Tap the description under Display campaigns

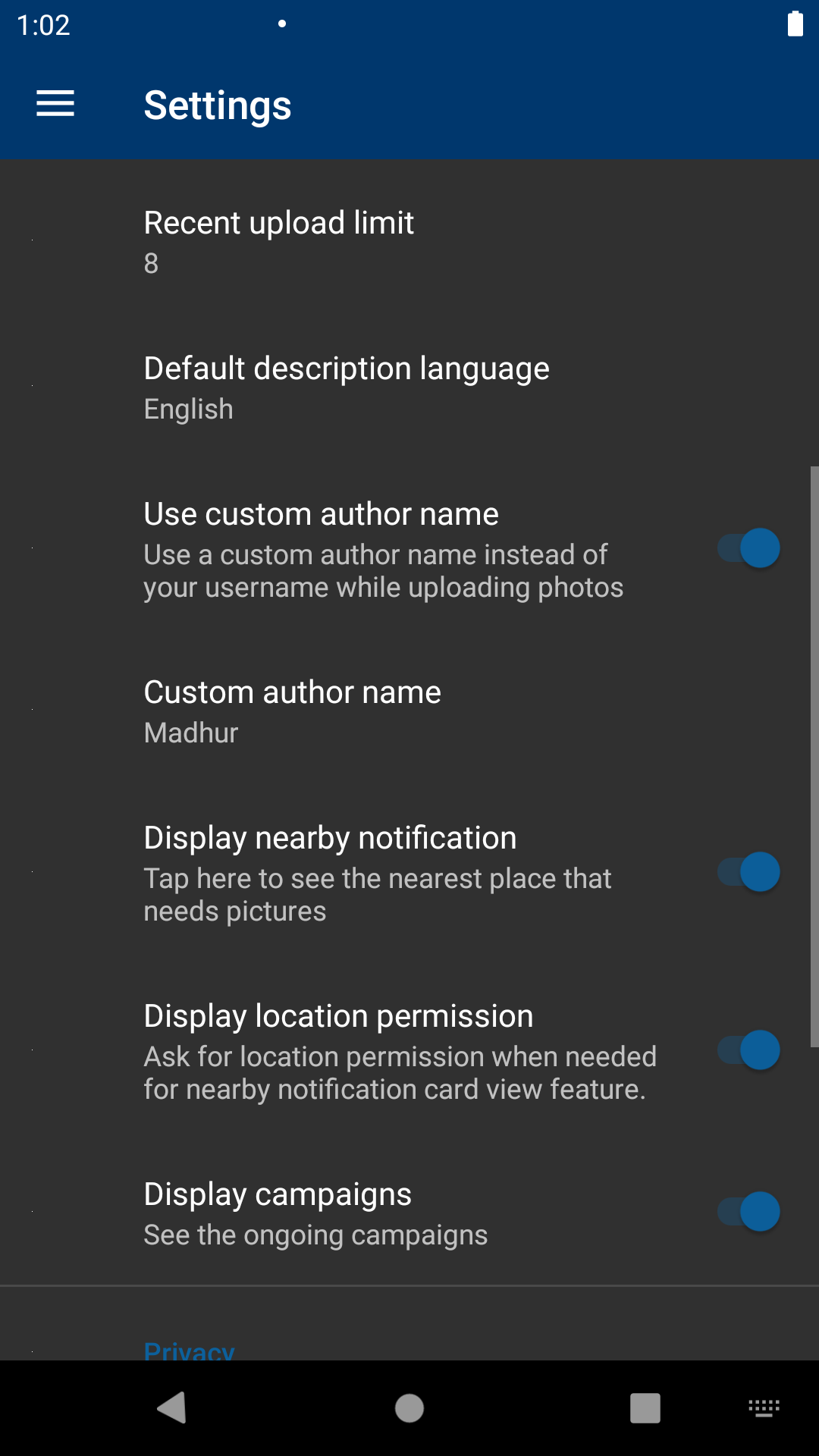coord(315,1235)
